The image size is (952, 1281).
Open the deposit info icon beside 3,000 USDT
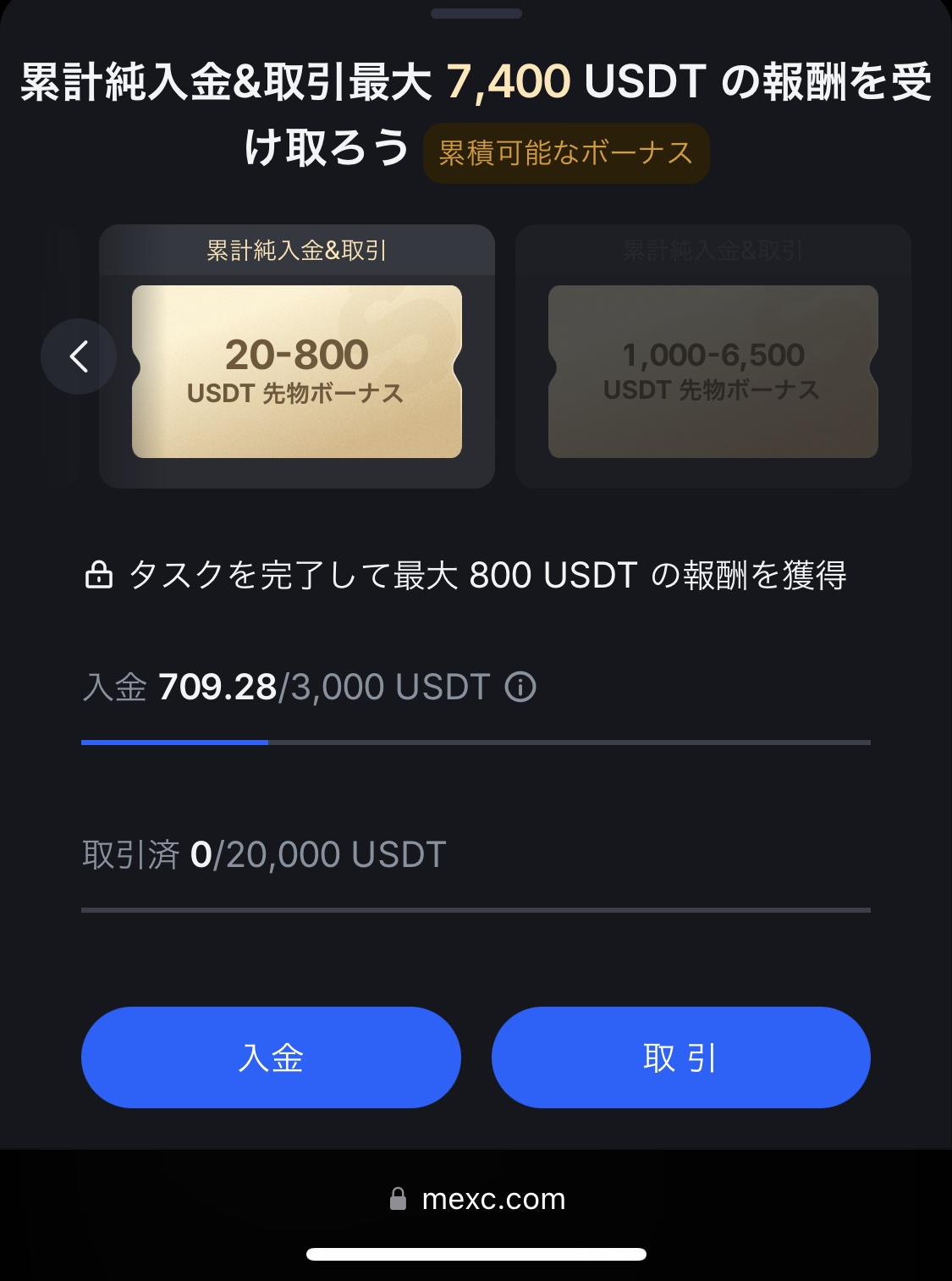(x=520, y=687)
